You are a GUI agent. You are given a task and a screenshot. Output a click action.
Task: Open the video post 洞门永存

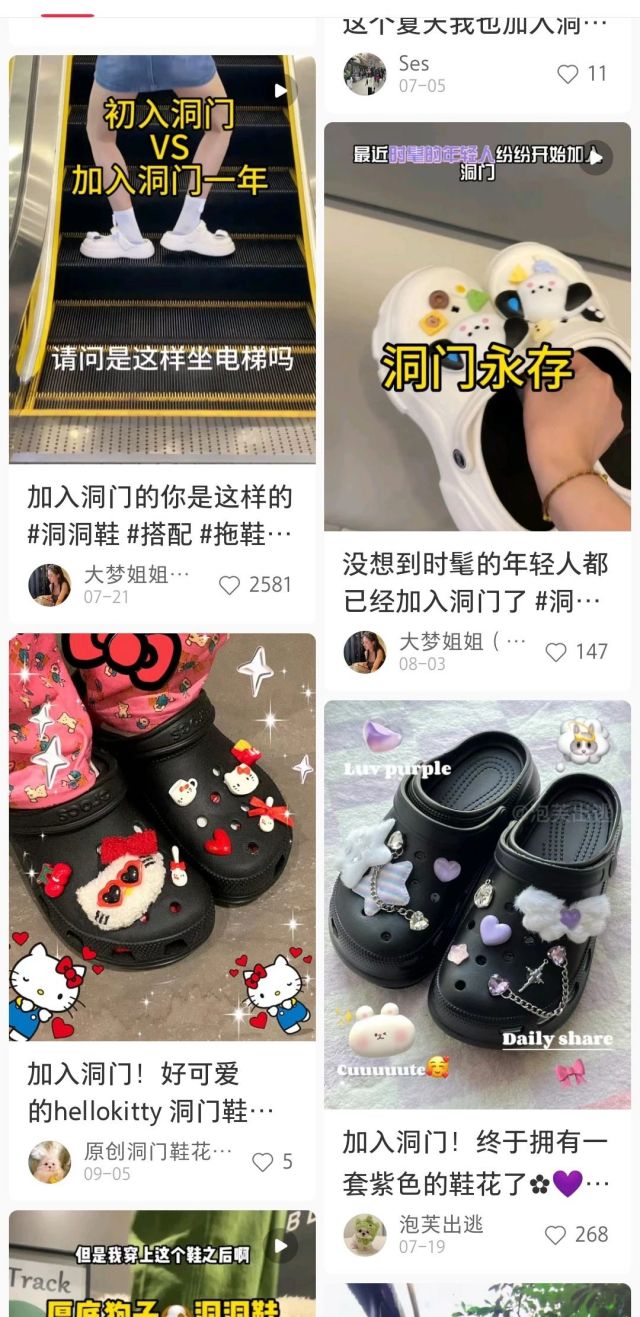[x=477, y=327]
